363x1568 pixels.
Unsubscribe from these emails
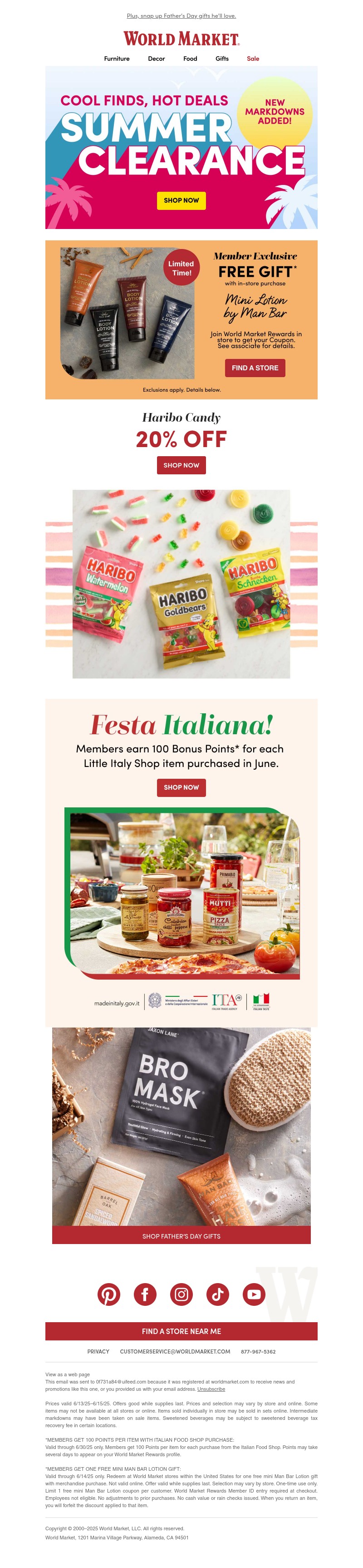pyautogui.click(x=211, y=1389)
